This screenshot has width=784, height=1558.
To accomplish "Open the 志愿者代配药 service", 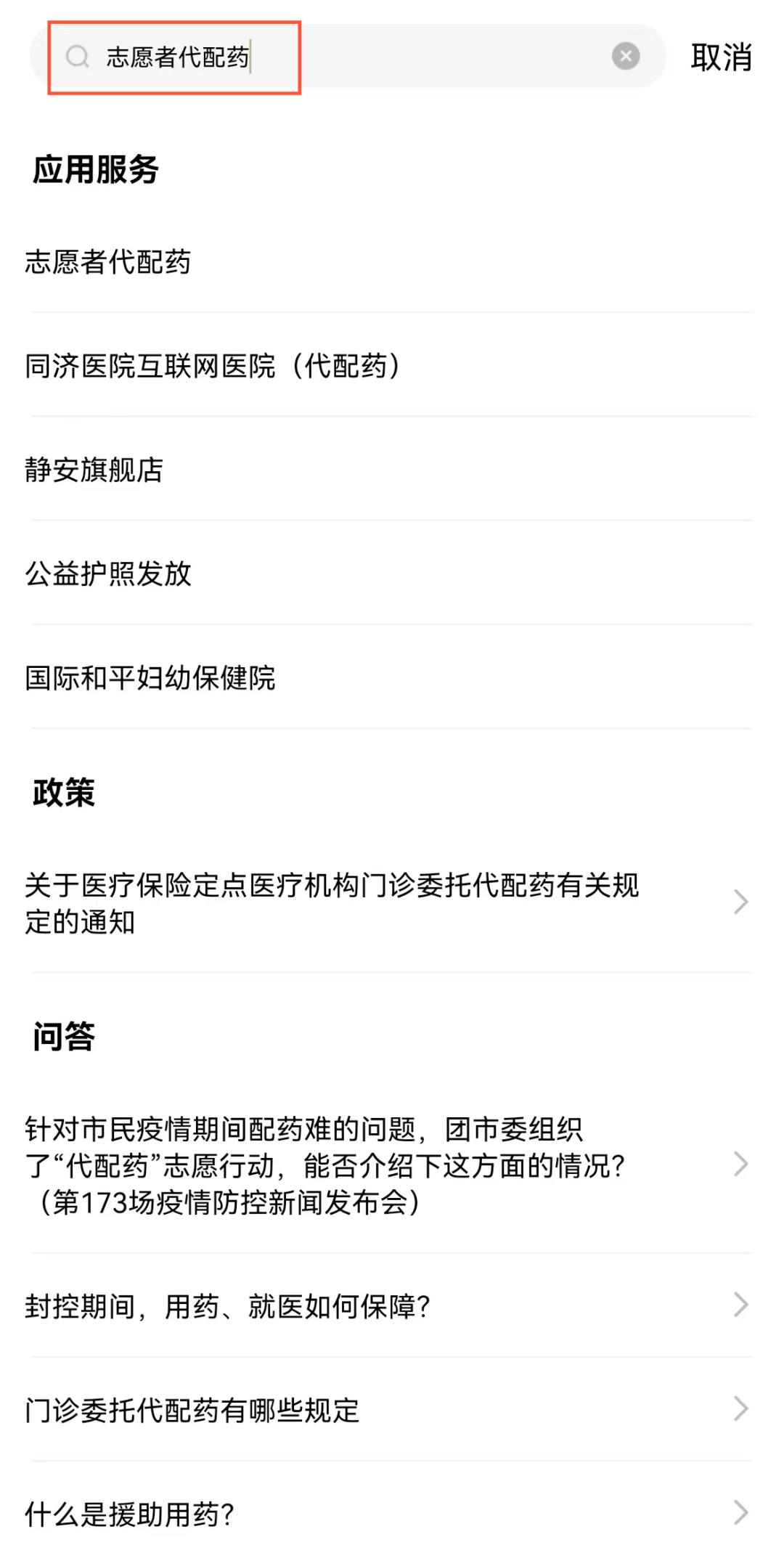I will click(109, 262).
